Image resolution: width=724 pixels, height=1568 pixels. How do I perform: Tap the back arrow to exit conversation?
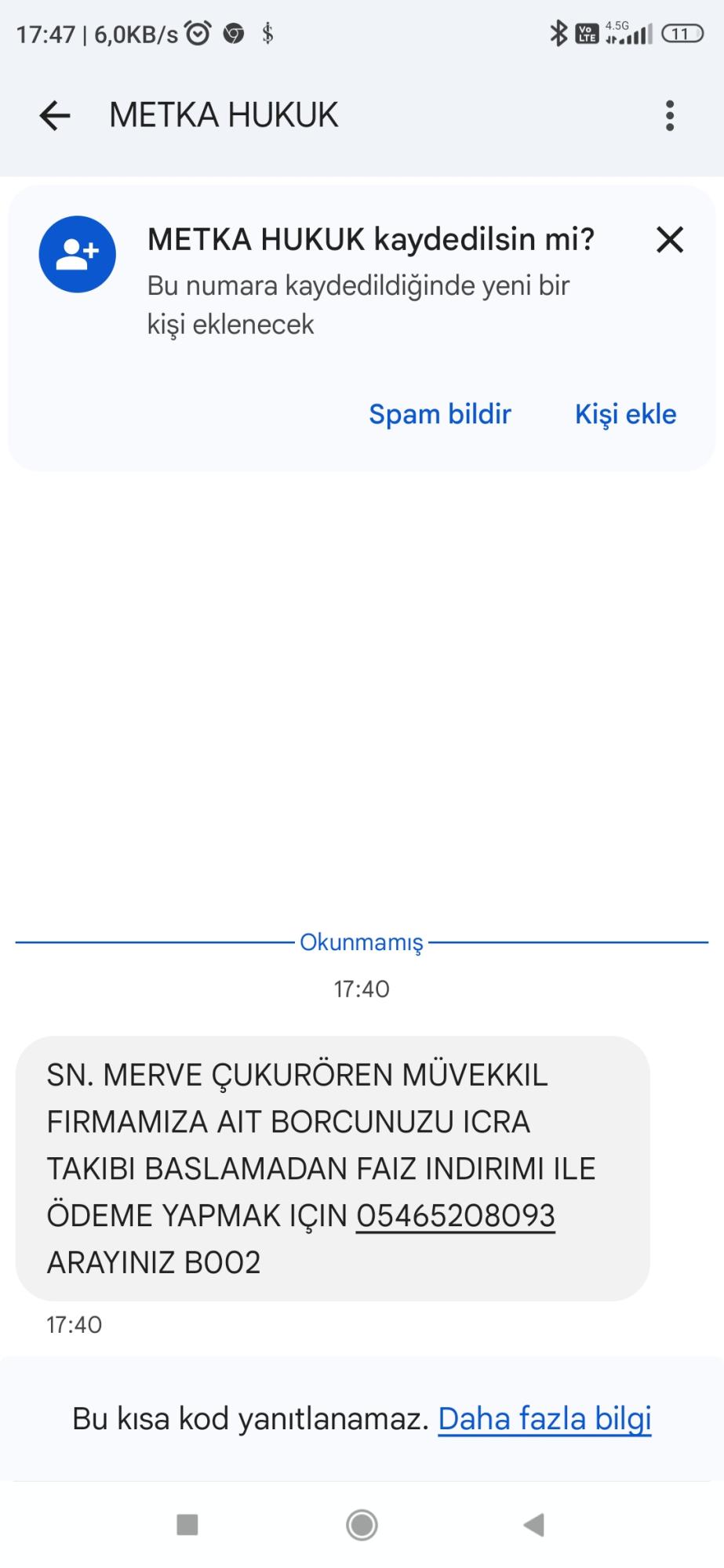[55, 114]
